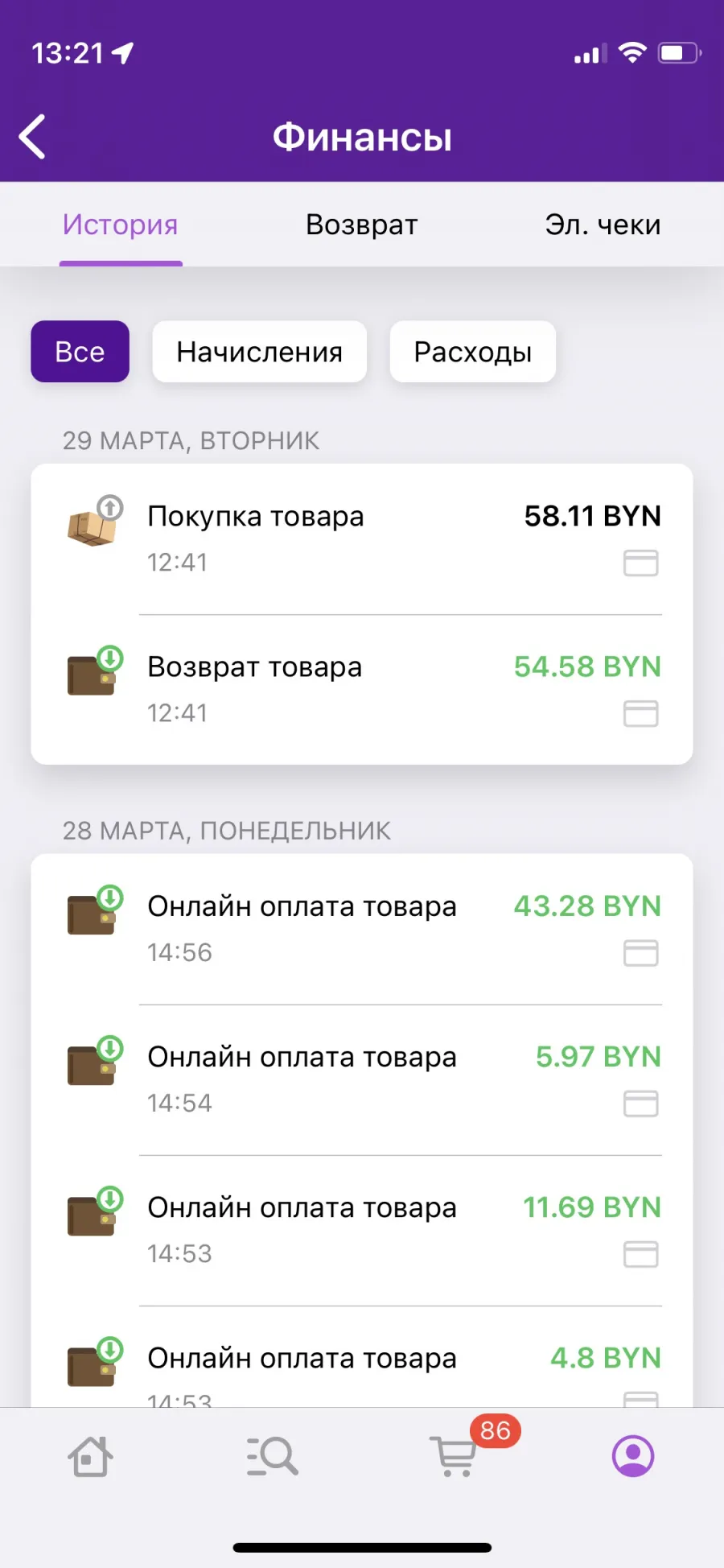Image resolution: width=724 pixels, height=1568 pixels.
Task: Open the Эл. чеки tab
Action: coord(603,225)
